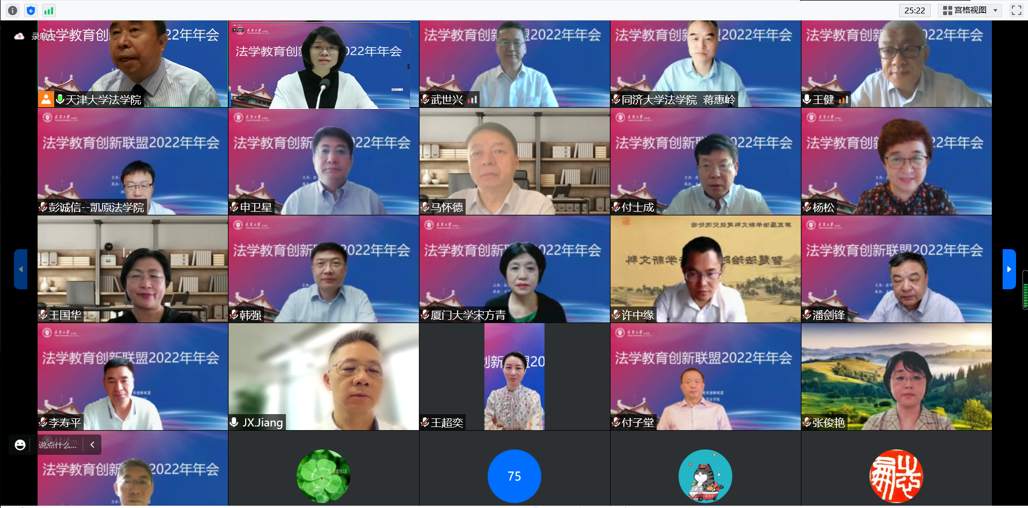Check the network signal status icon
This screenshot has height=508, width=1028.
point(48,10)
